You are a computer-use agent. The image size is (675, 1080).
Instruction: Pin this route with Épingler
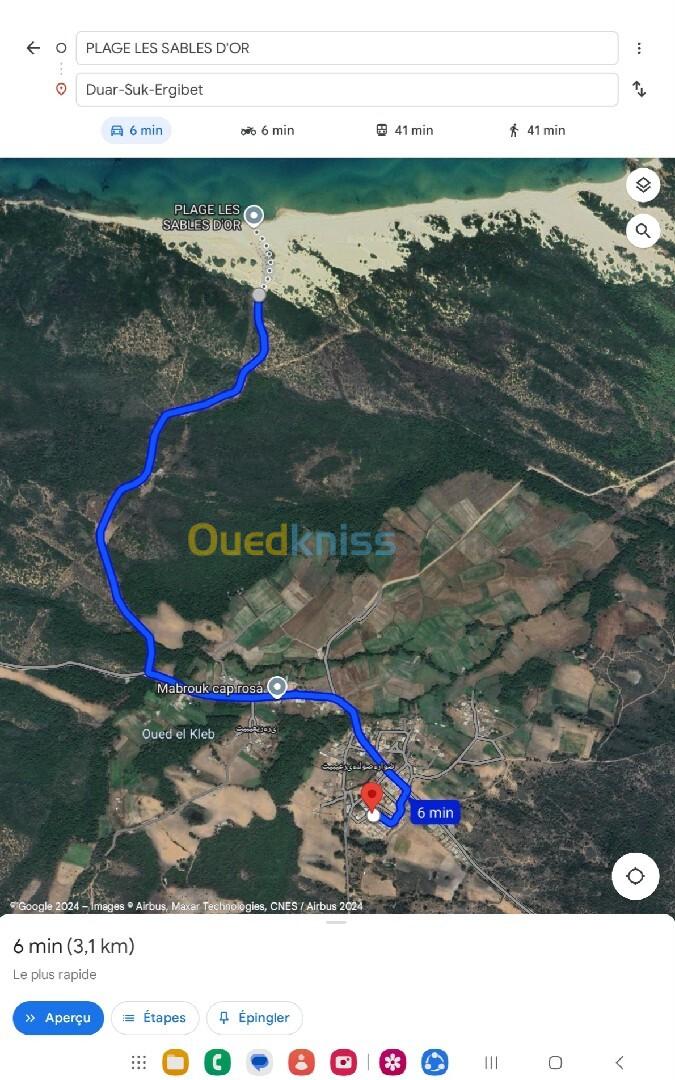pyautogui.click(x=254, y=1018)
